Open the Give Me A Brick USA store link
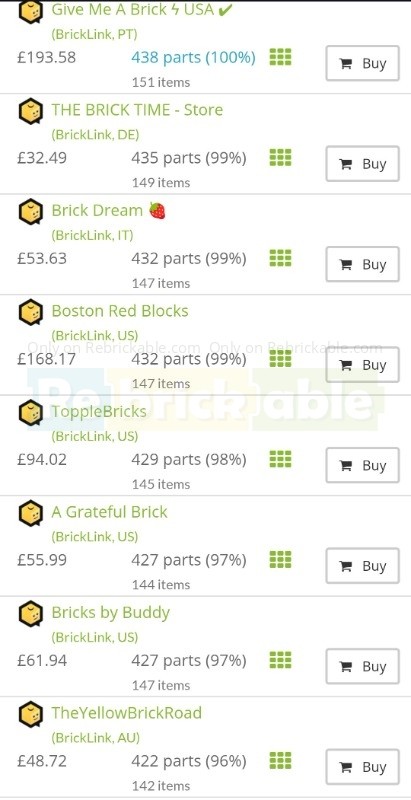This screenshot has height=800, width=411. click(x=142, y=10)
